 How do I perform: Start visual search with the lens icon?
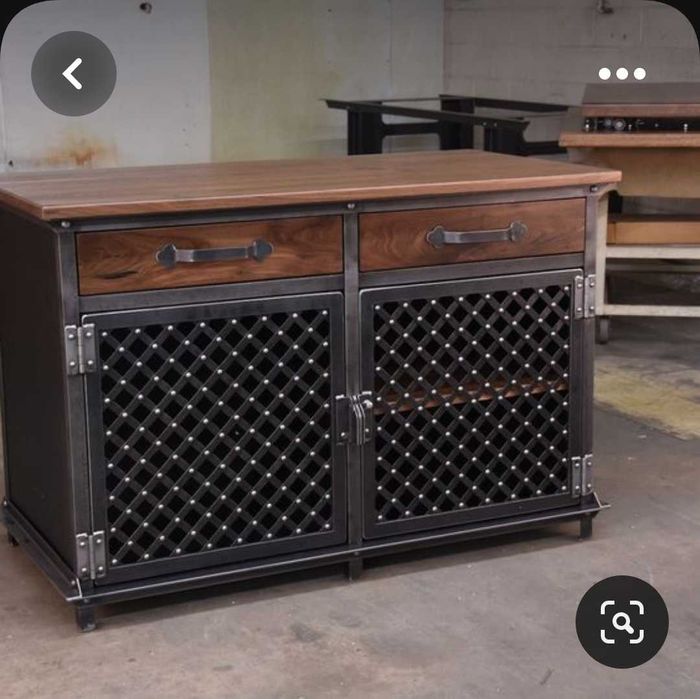(622, 622)
